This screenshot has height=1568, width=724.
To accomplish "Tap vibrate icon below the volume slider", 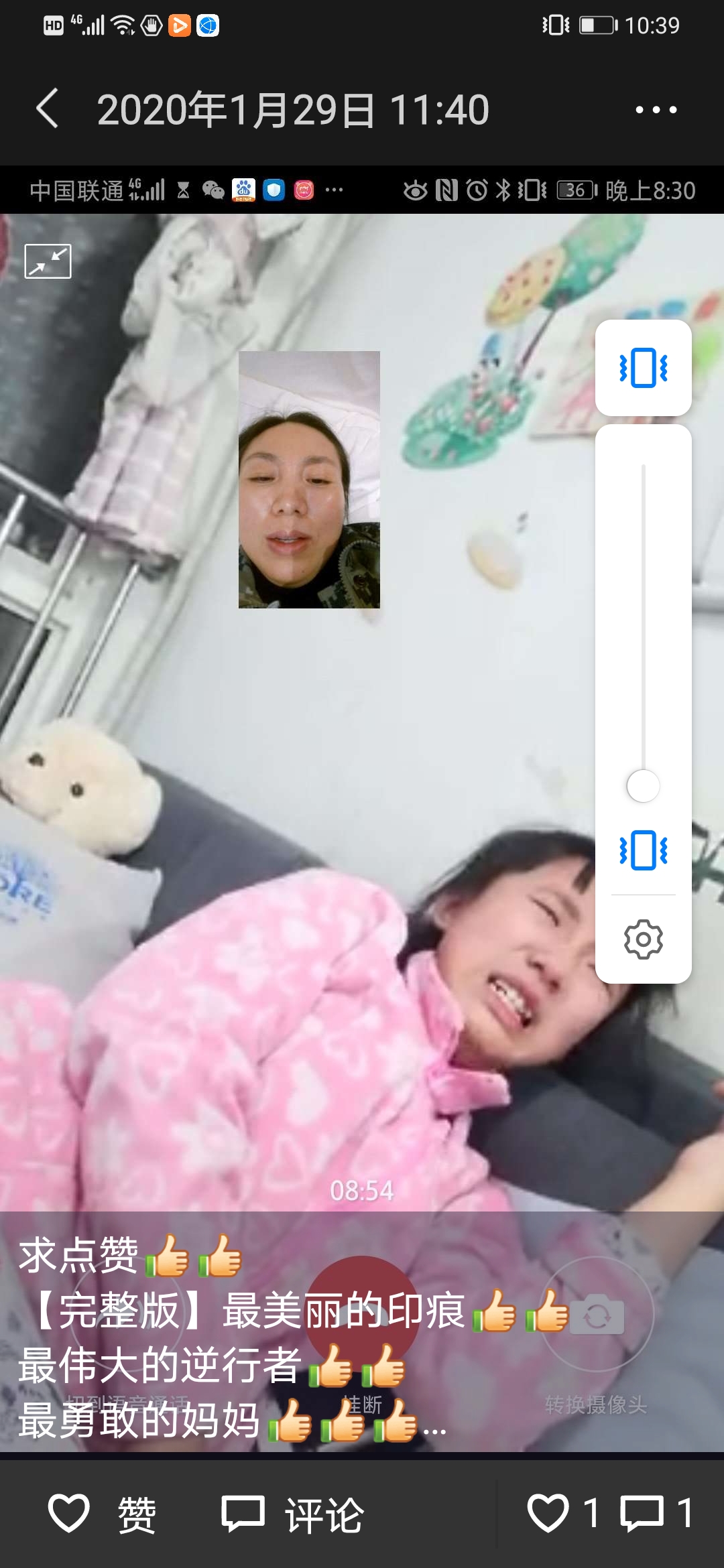I will point(643,850).
